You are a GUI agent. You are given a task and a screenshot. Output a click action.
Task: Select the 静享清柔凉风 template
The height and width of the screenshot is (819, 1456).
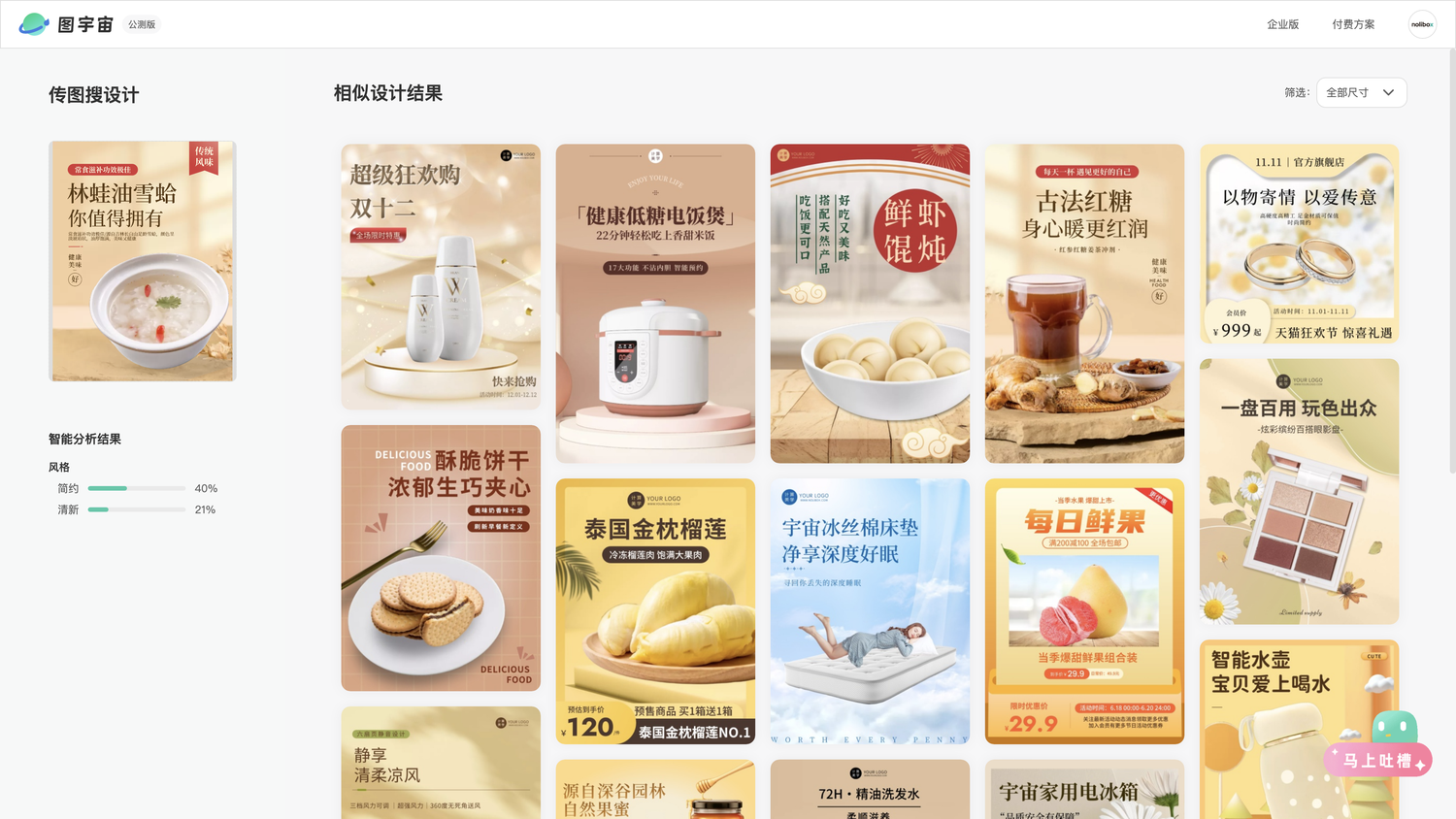click(x=441, y=763)
